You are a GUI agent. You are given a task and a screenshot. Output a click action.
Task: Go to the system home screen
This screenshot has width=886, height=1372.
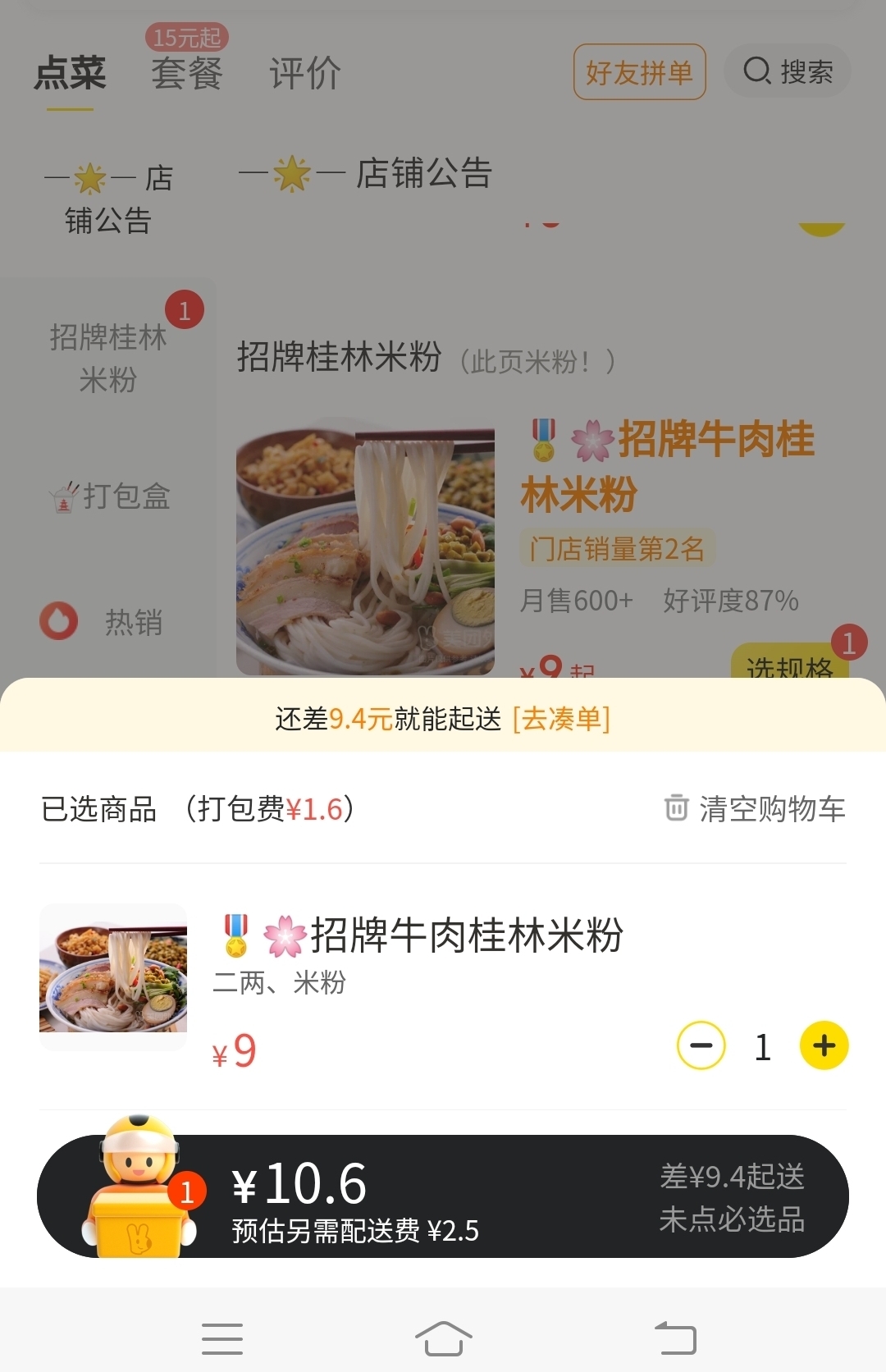tap(443, 1338)
